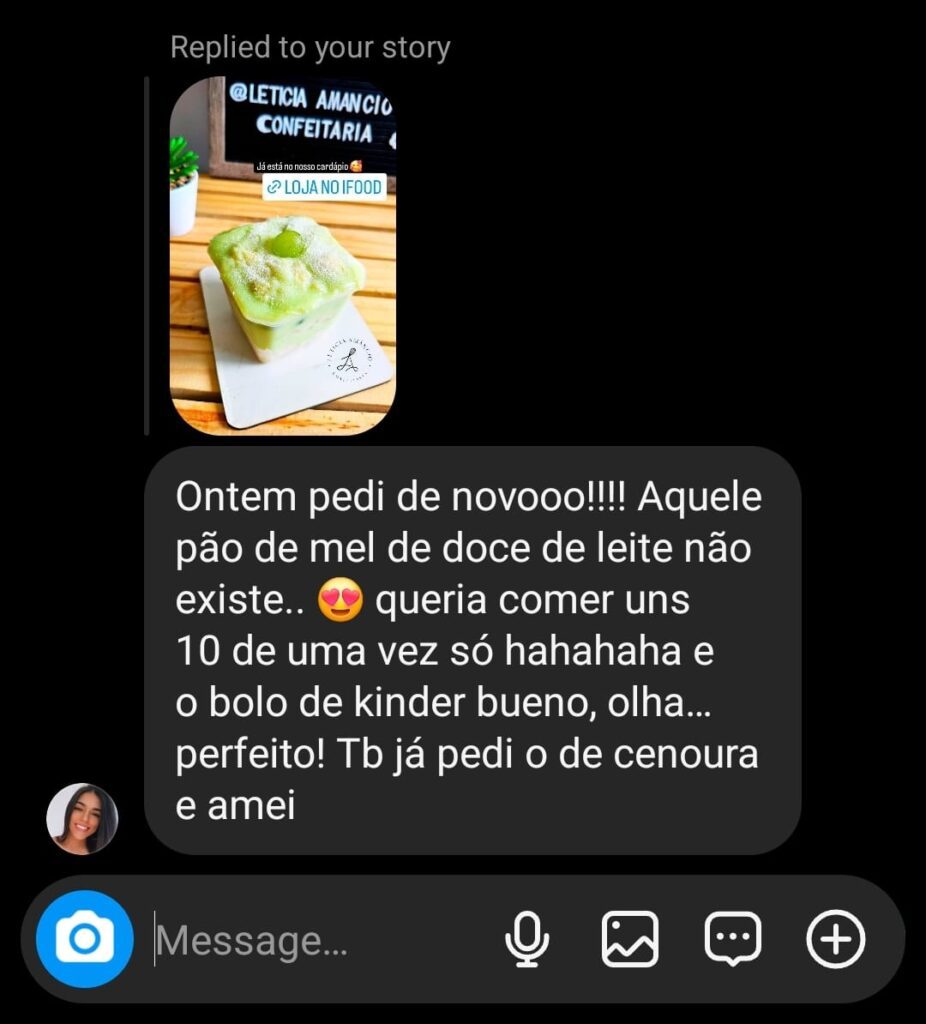Viewport: 926px width, 1024px height.
Task: Open the camera from the message bar
Action: (85, 939)
